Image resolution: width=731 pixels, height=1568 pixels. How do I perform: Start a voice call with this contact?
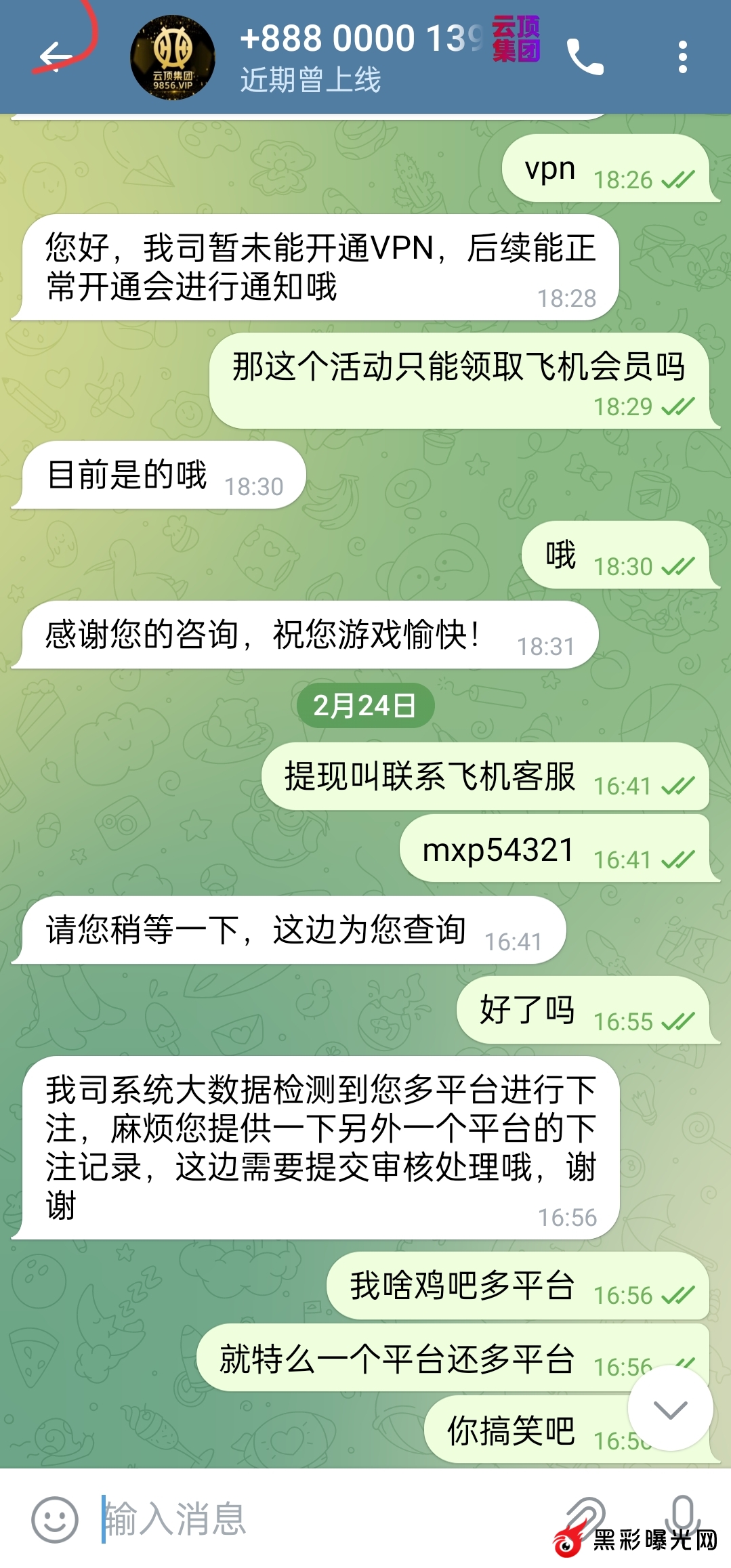(x=585, y=57)
